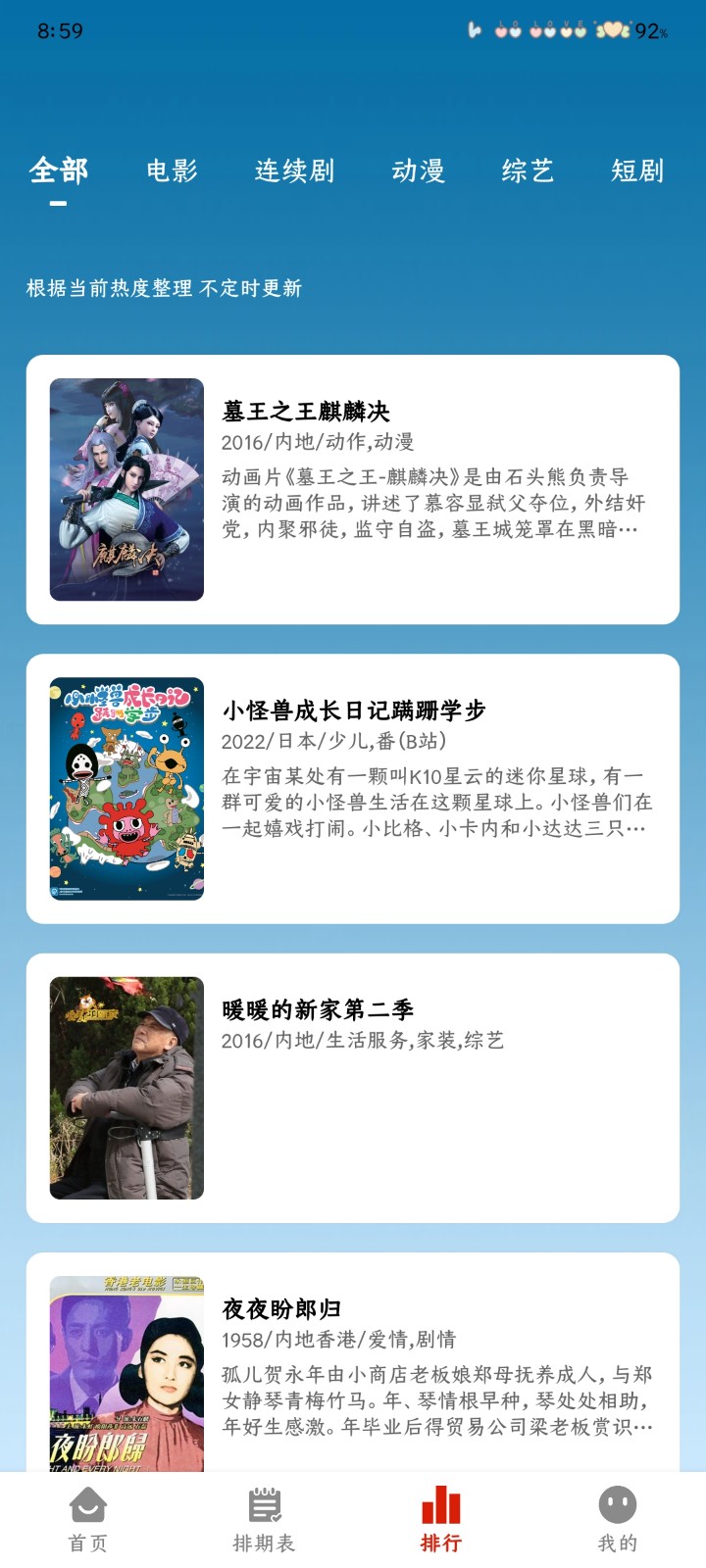Go to the 首页 home tab
This screenshot has width=706, height=1568.
pos(88,1519)
